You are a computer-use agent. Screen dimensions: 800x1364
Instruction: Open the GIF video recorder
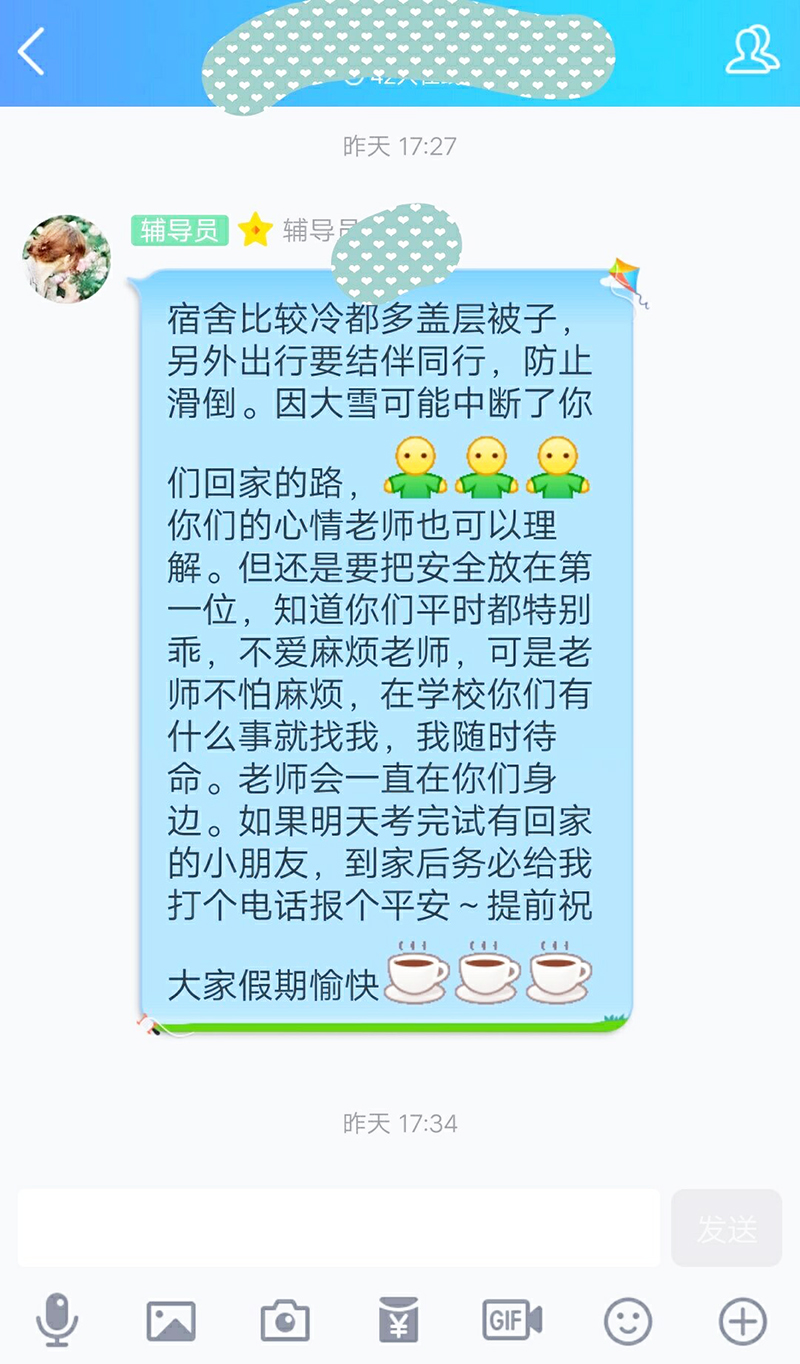point(512,1321)
